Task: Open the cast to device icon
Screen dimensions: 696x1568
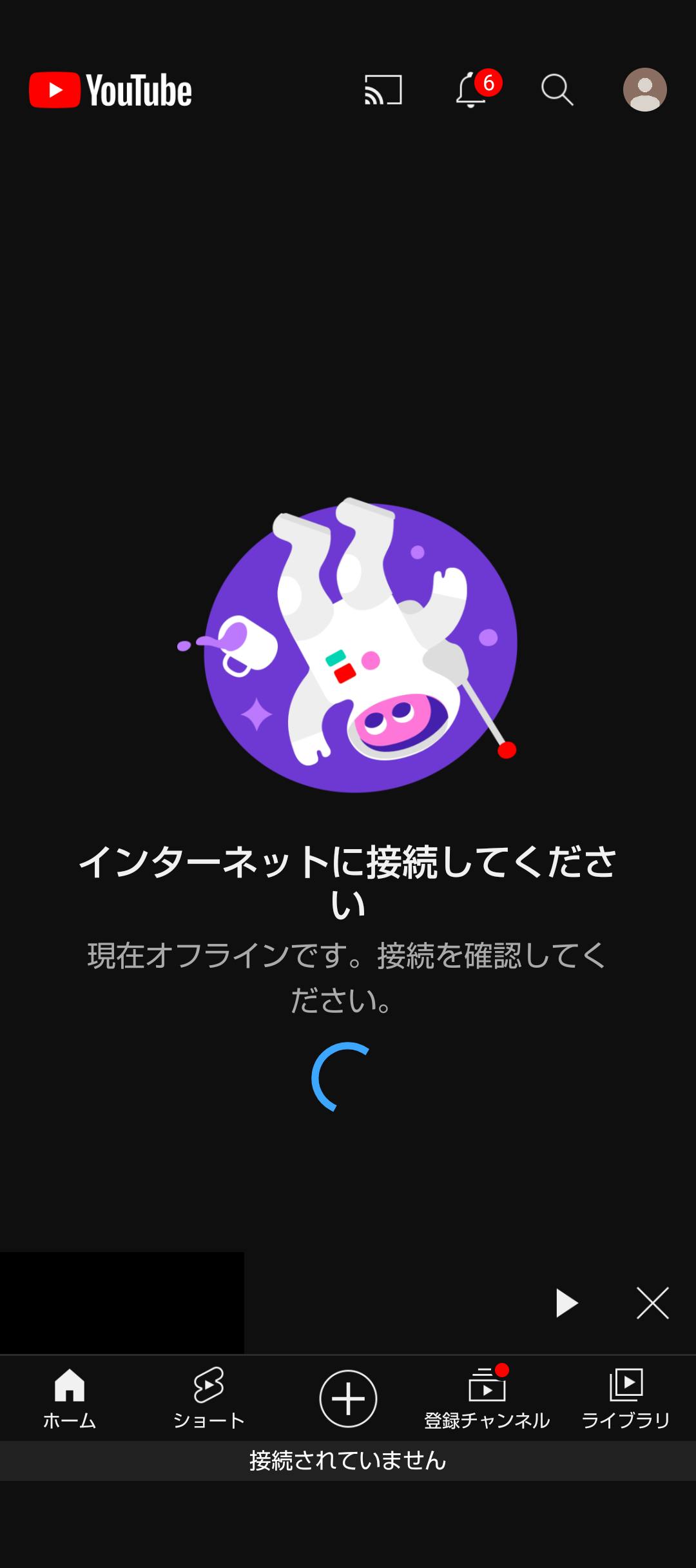Action: click(383, 90)
